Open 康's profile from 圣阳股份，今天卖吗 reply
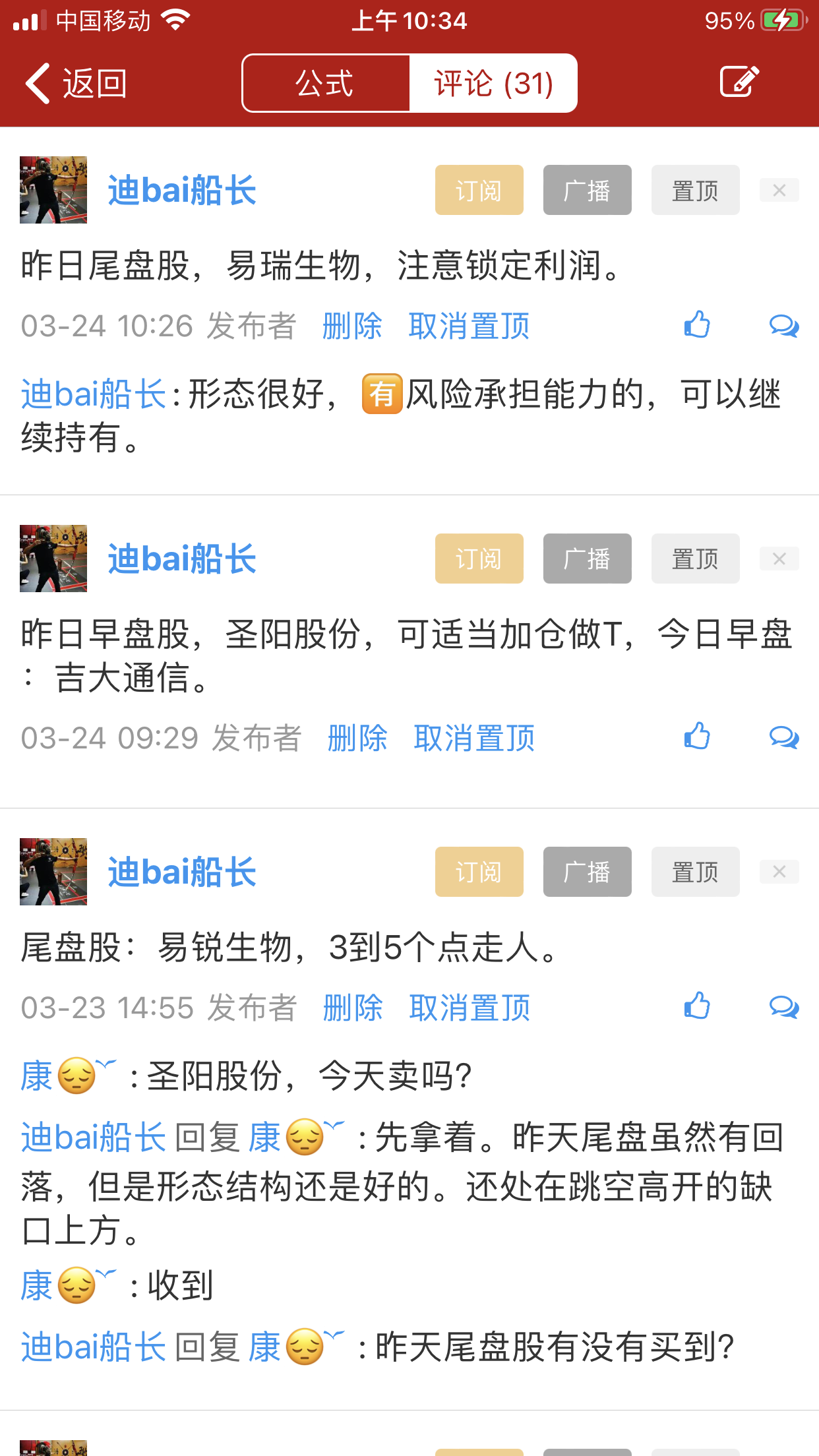The height and width of the screenshot is (1456, 819). (38, 1077)
